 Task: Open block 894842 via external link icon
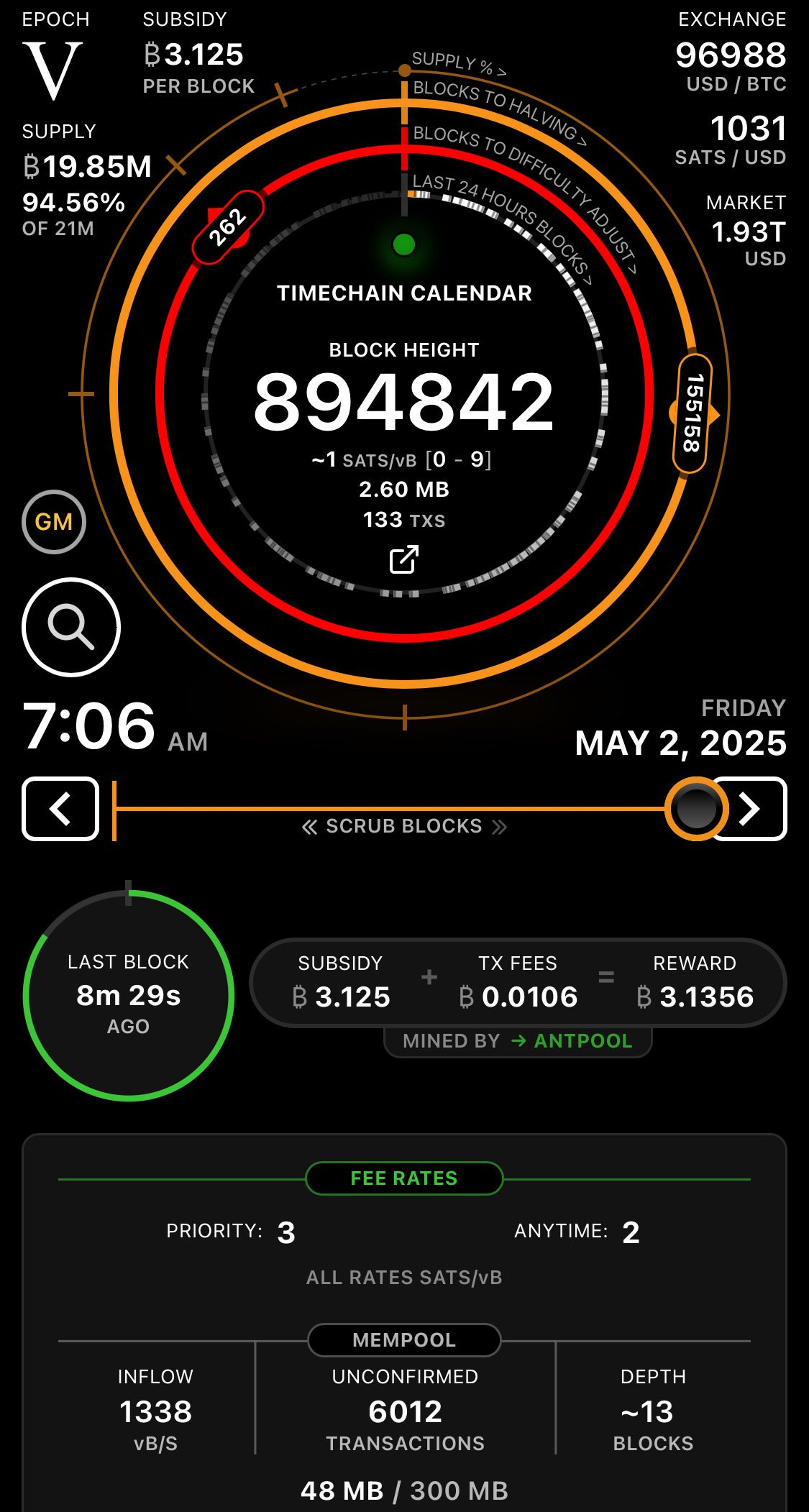pos(404,559)
